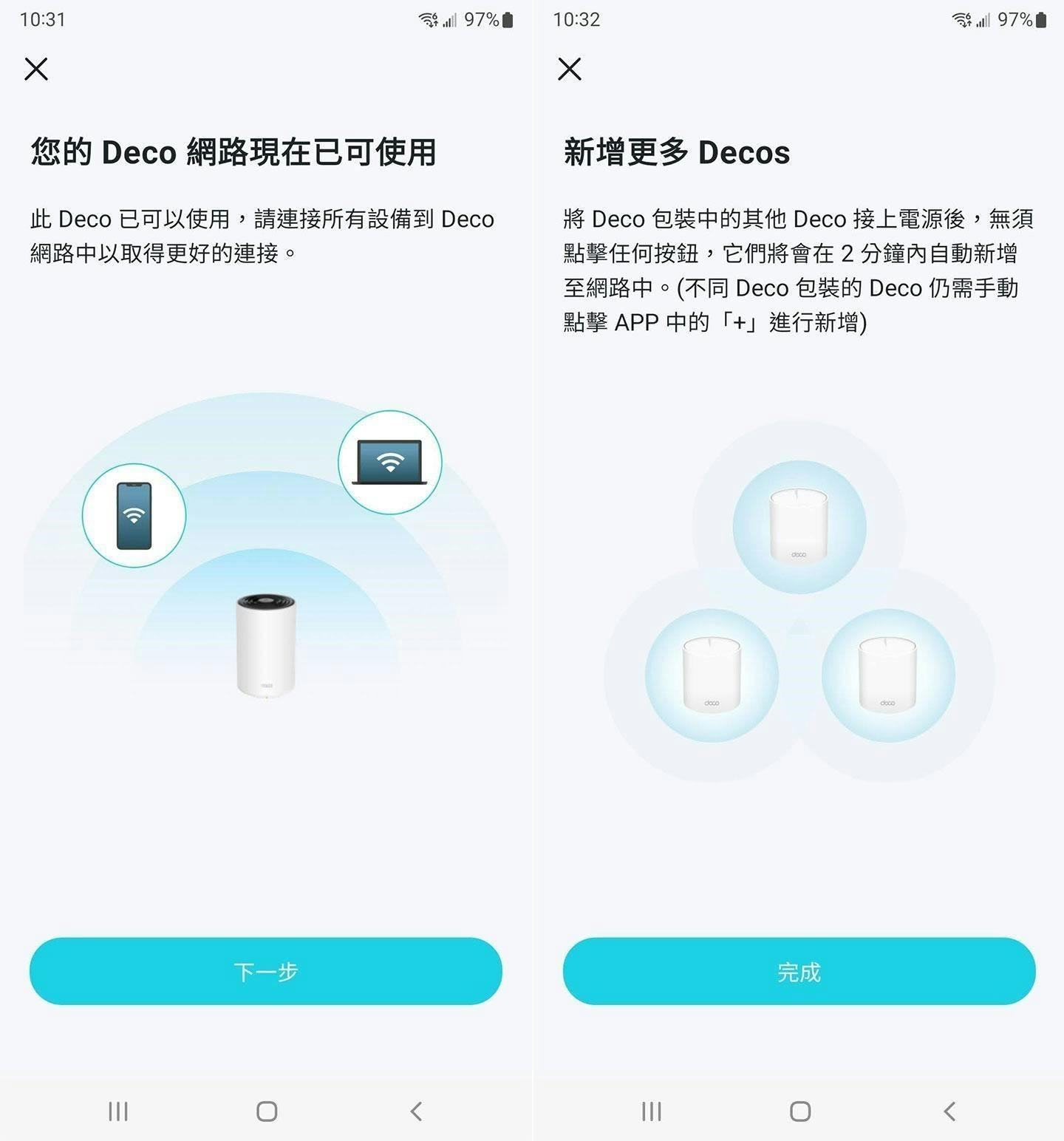Go to home from the 下一步 screen's navigation bar
The width and height of the screenshot is (1064, 1141).
267,1111
